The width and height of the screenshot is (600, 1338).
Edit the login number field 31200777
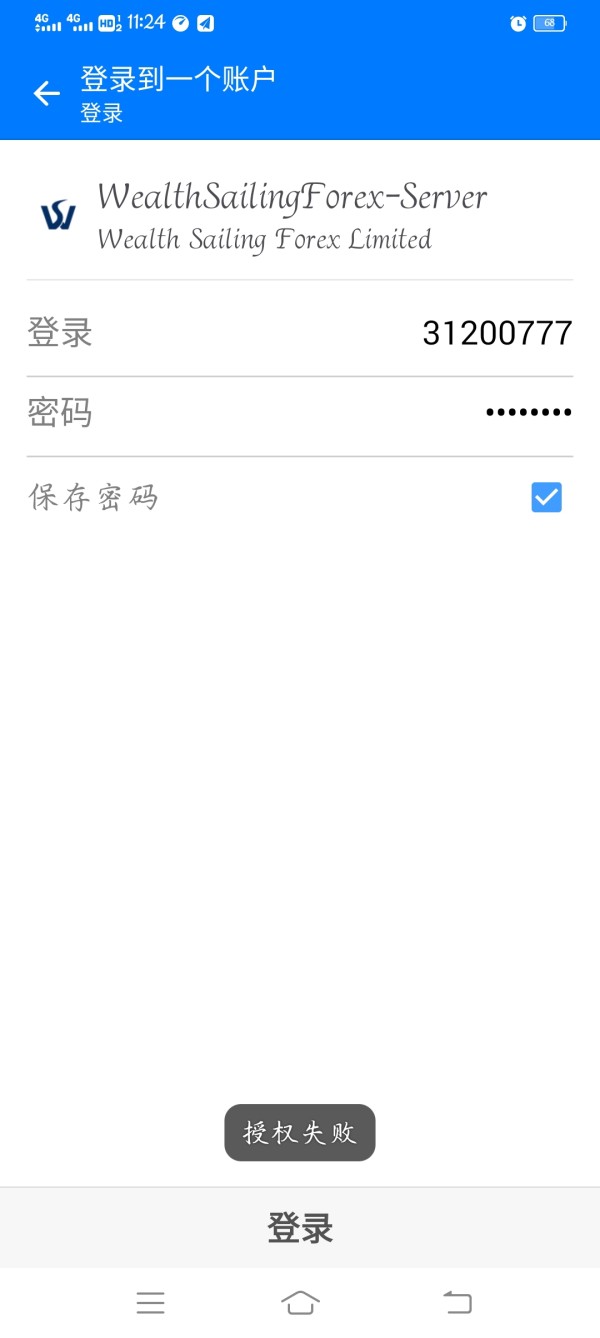tap(300, 332)
